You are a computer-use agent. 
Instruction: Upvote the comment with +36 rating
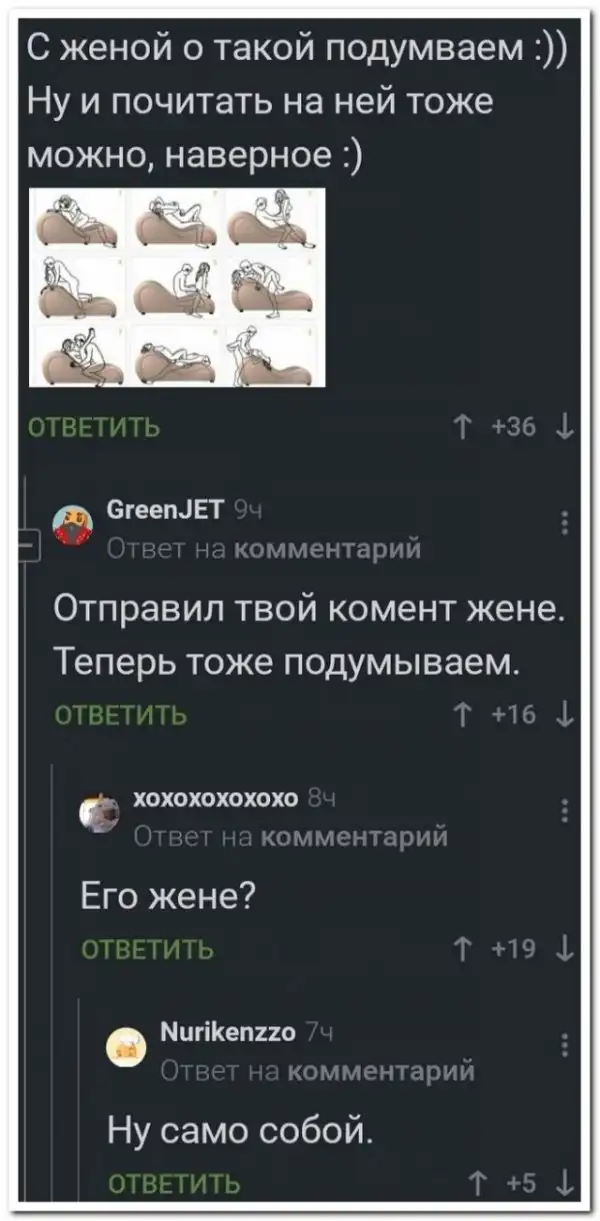461,429
